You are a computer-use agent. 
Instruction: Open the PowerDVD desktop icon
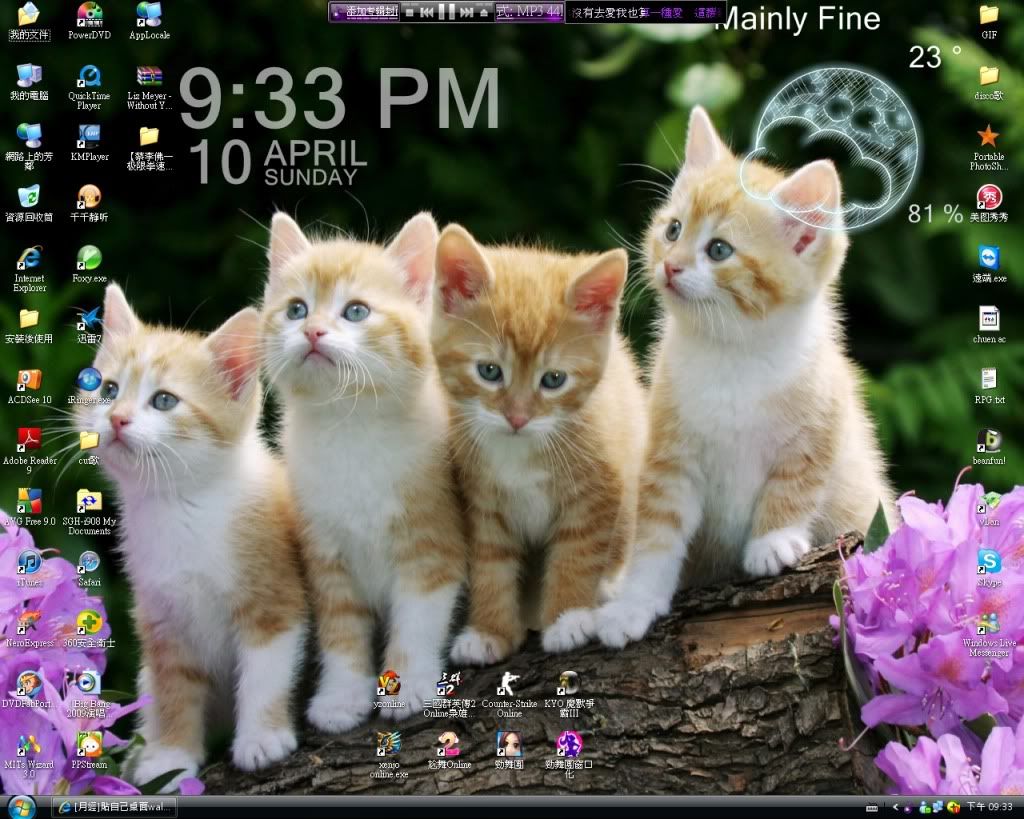click(89, 15)
